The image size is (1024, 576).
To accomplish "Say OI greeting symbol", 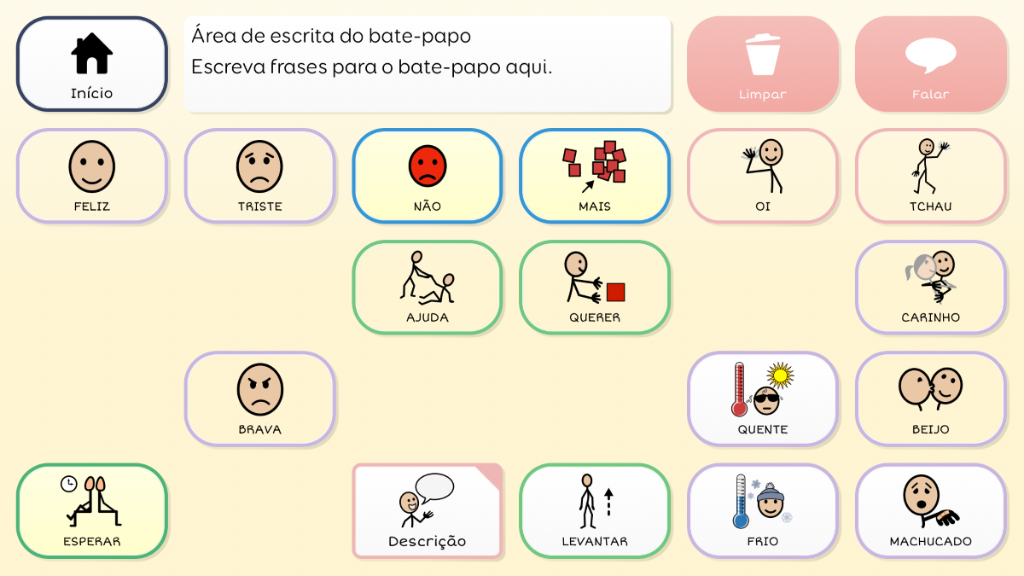I will pos(762,176).
